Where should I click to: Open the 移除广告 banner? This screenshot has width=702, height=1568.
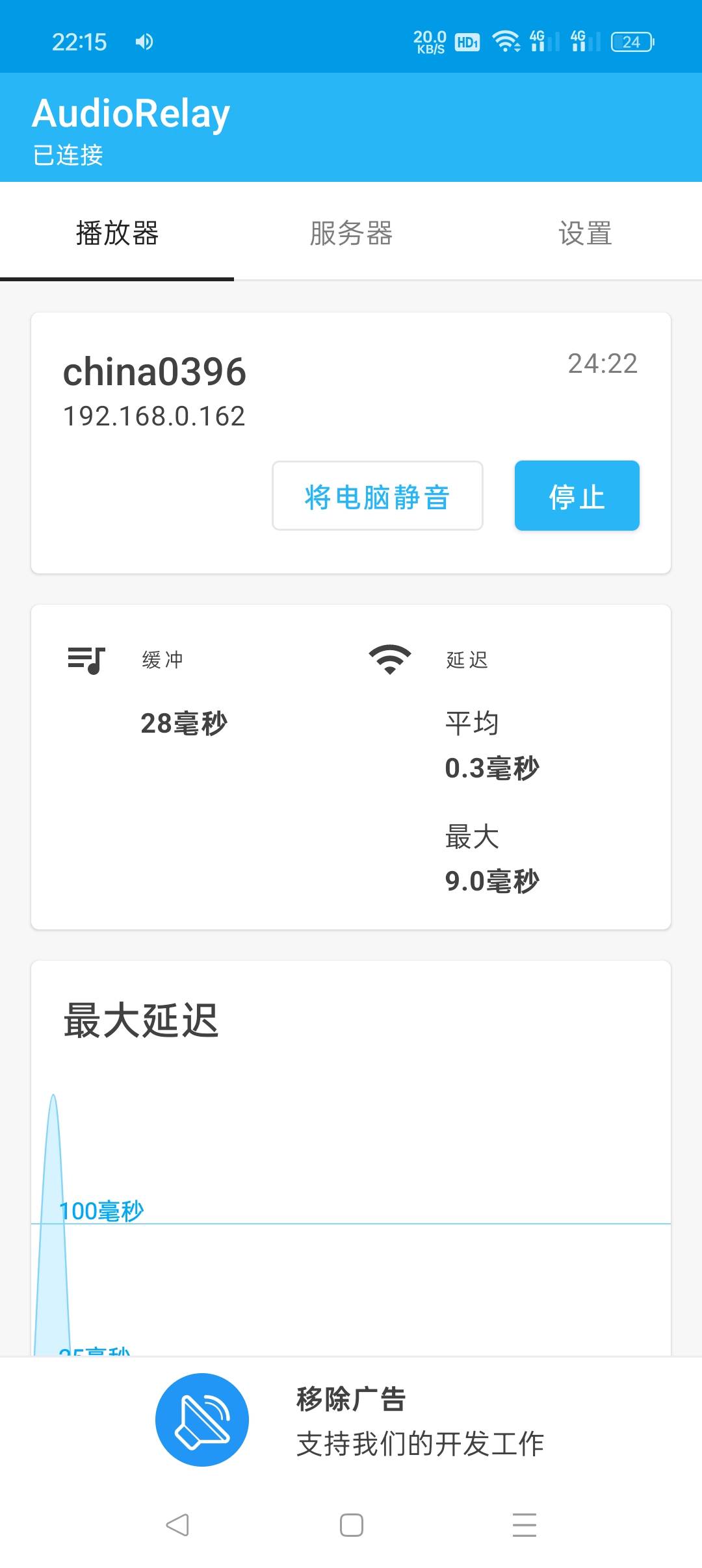(351, 1421)
